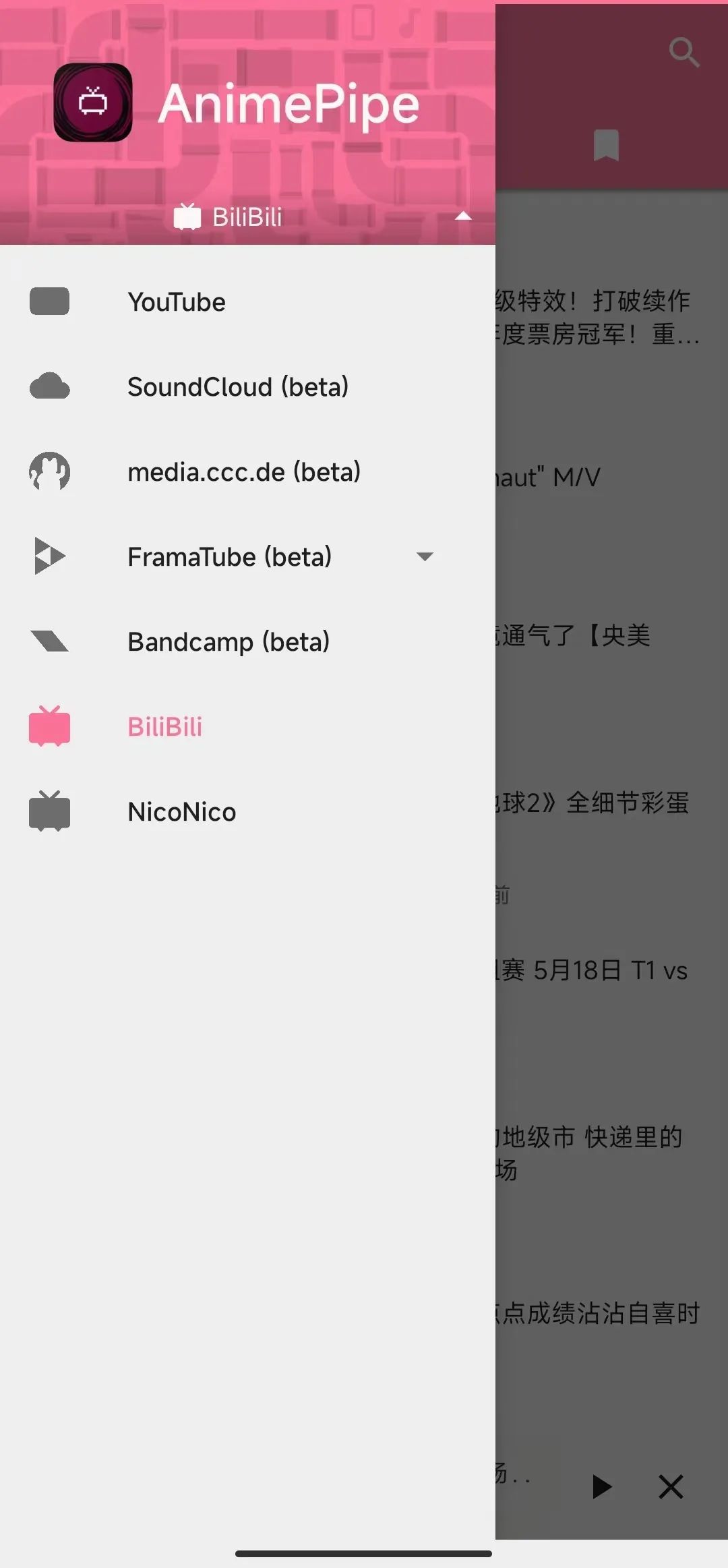728x1568 pixels.
Task: Open search using the magnifier icon
Action: point(684,53)
